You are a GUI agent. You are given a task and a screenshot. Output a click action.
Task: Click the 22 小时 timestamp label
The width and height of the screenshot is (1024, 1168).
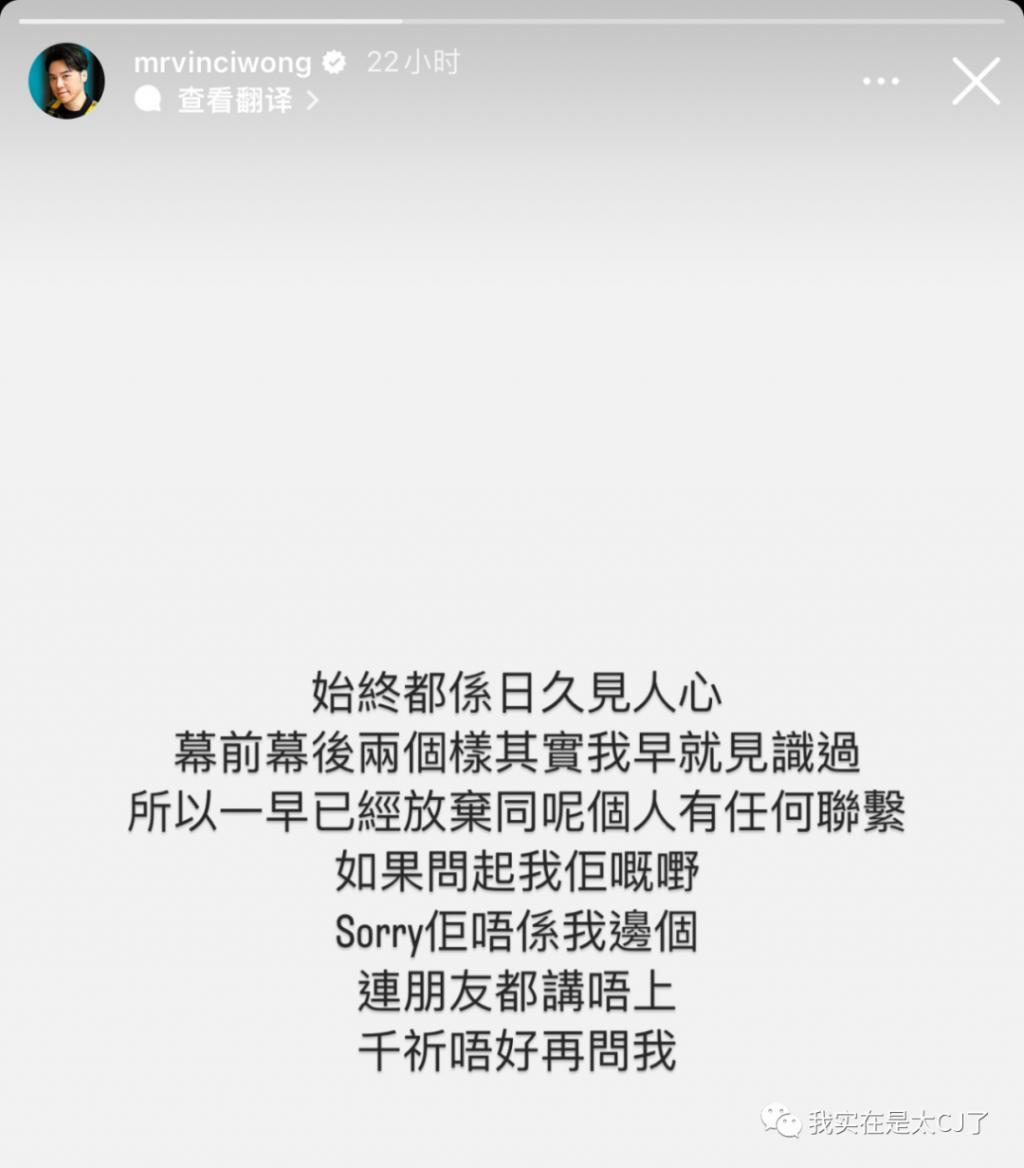tap(413, 62)
